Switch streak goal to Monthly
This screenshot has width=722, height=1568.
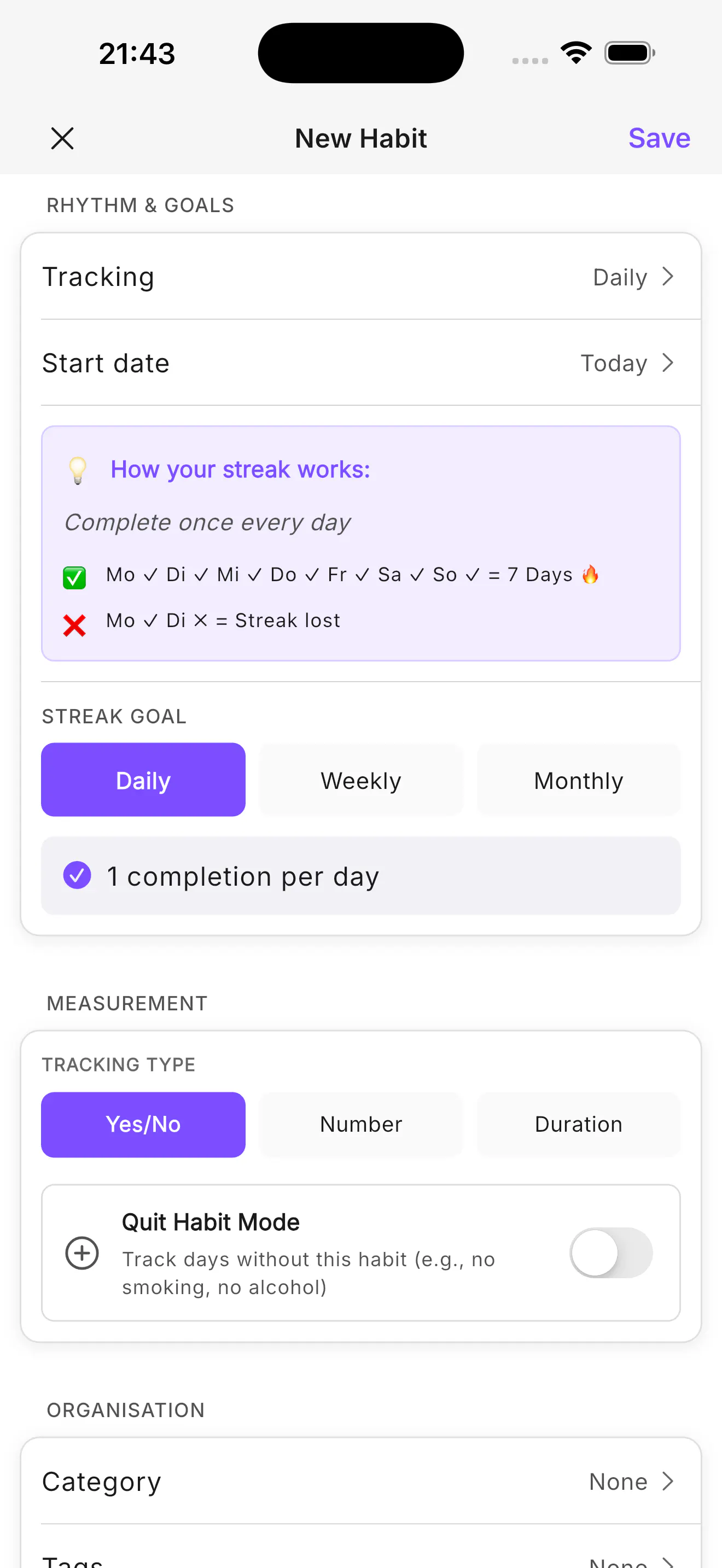click(578, 780)
